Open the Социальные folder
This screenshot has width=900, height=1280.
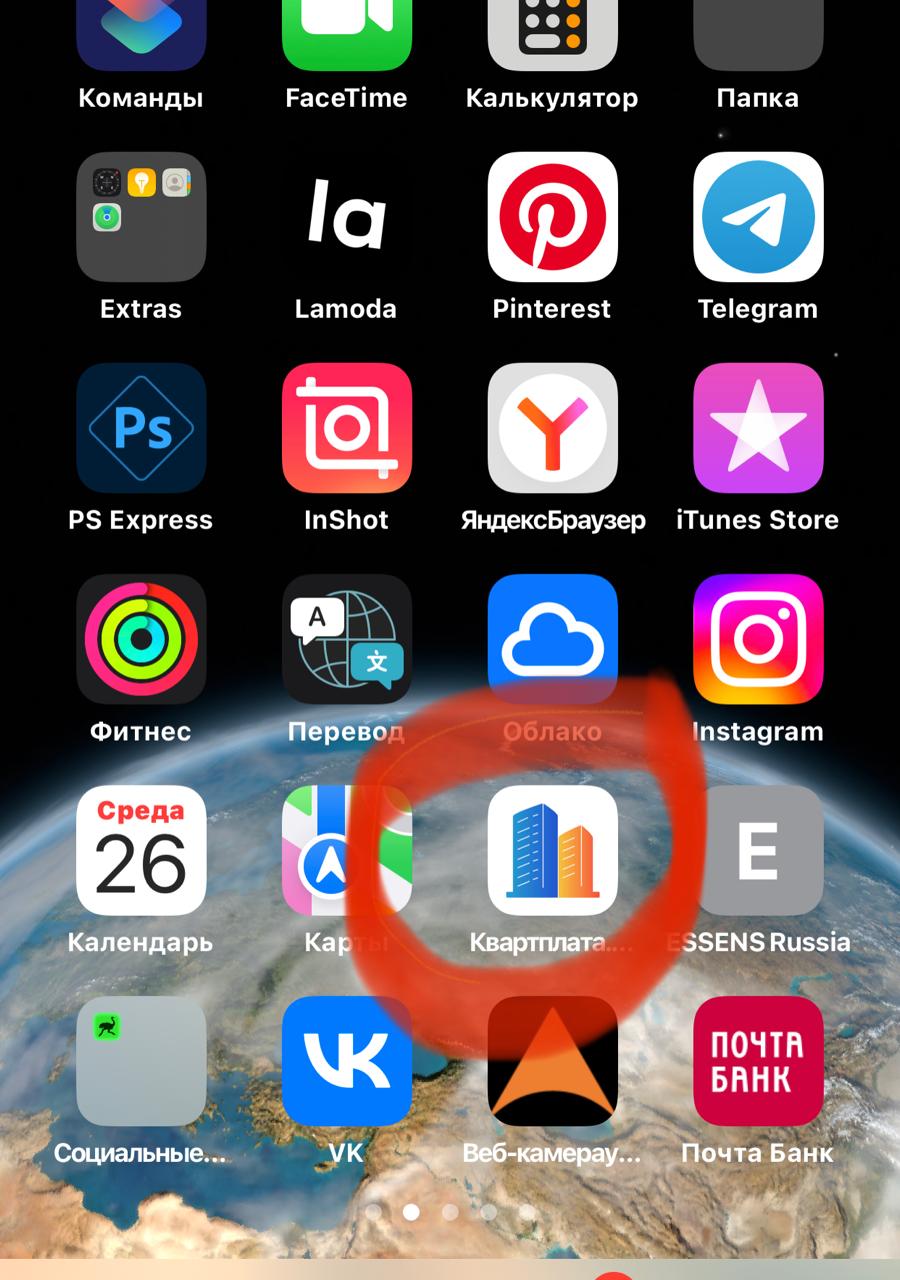[x=141, y=1061]
